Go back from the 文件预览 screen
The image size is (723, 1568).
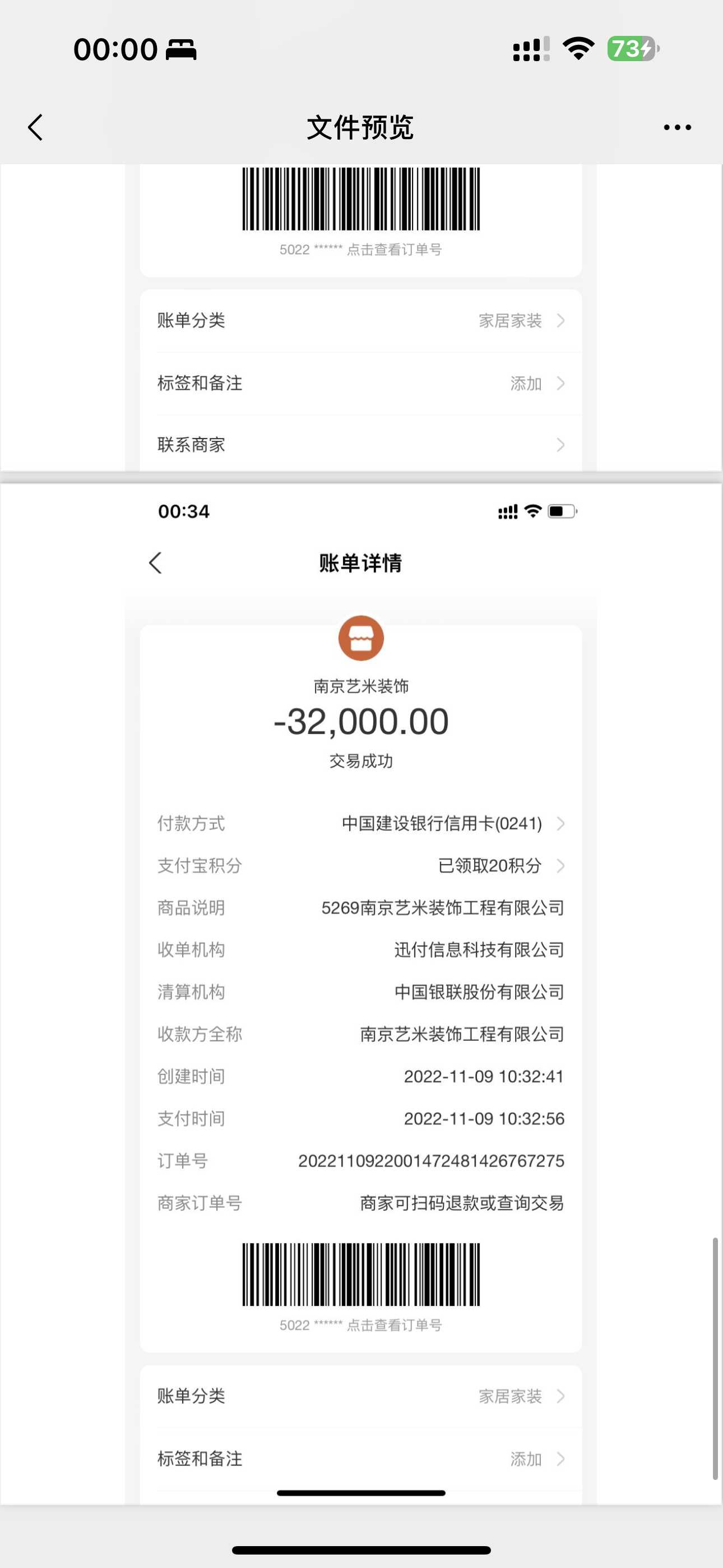coord(35,127)
